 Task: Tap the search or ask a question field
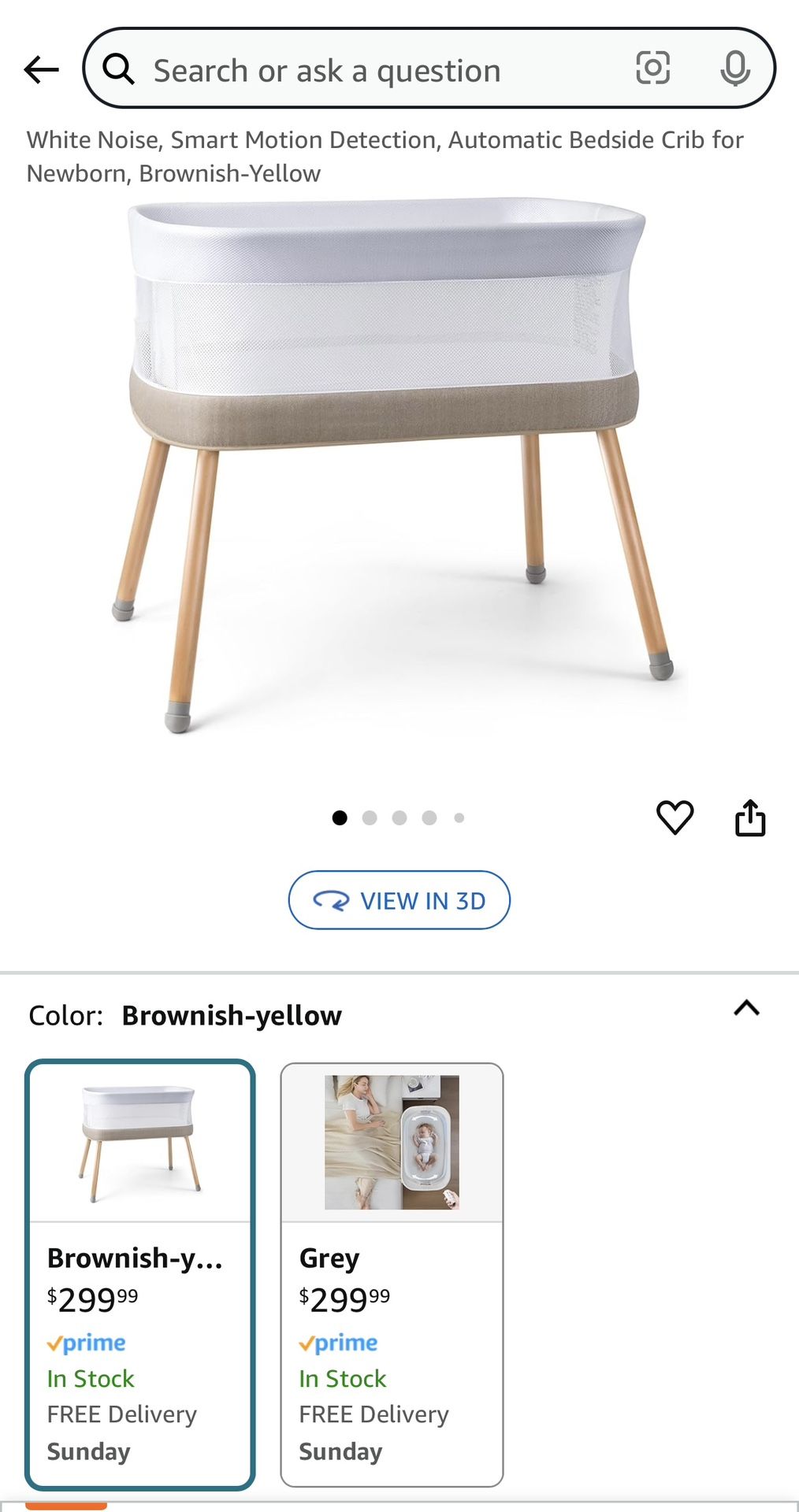click(370, 70)
